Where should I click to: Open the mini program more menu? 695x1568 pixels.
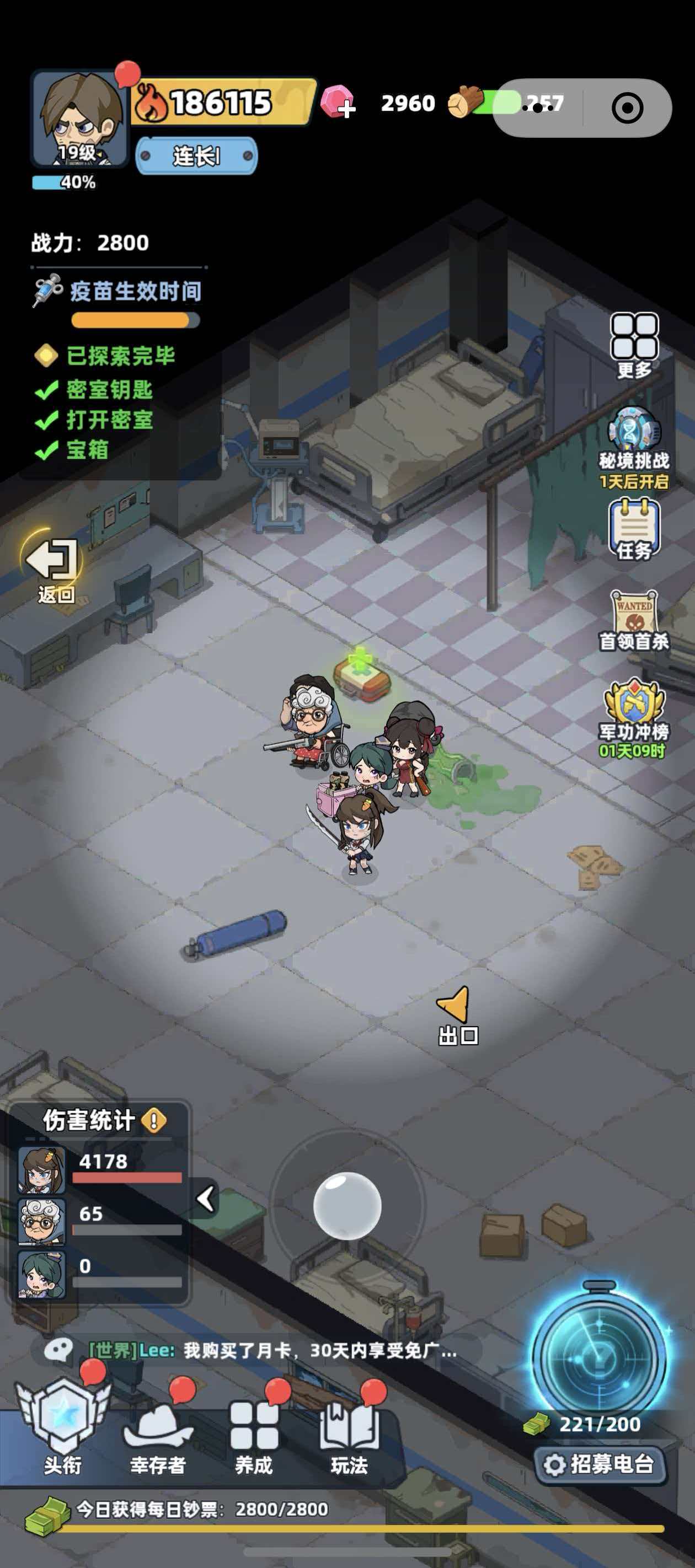pyautogui.click(x=538, y=108)
